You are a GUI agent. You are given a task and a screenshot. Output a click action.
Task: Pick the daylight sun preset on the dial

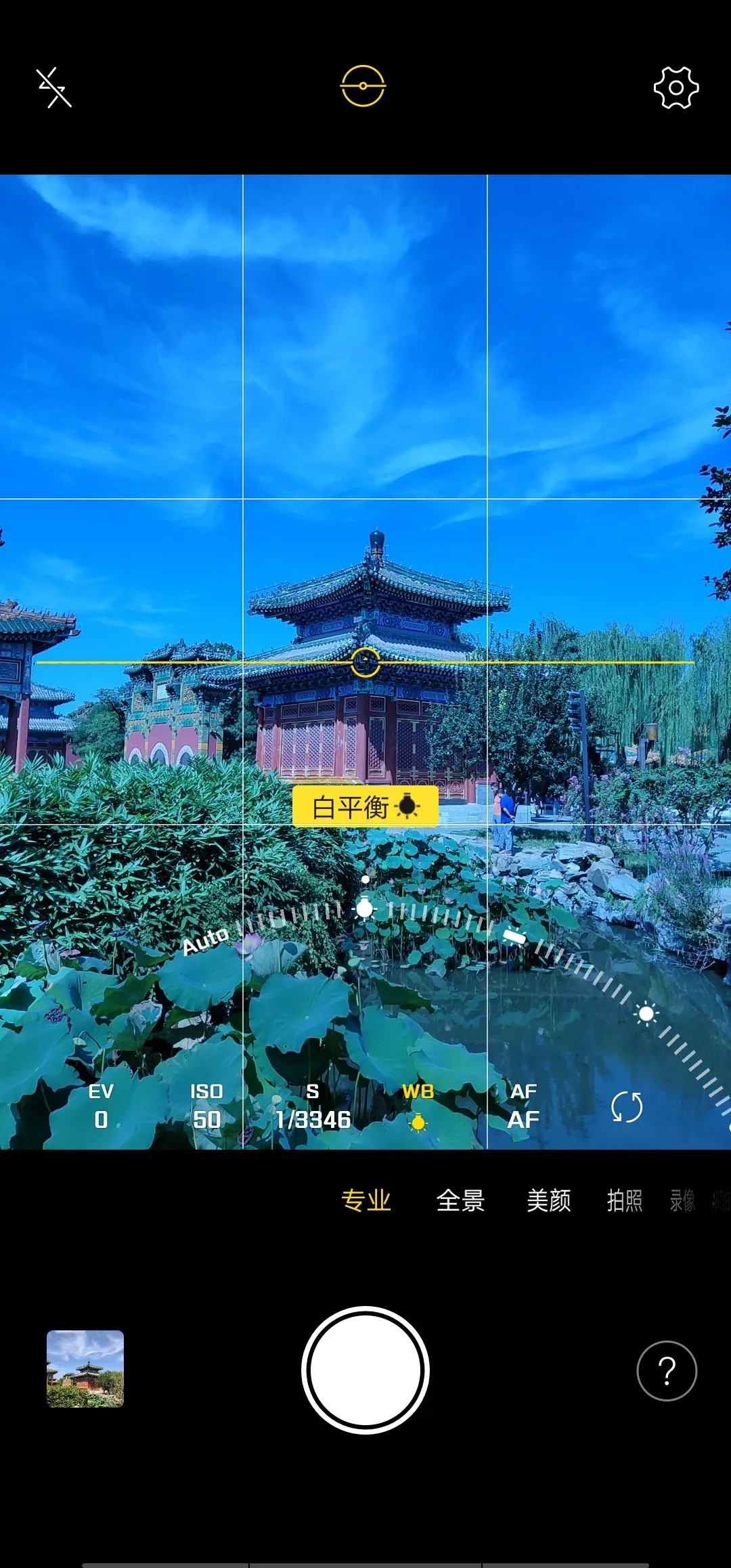pyautogui.click(x=646, y=1014)
